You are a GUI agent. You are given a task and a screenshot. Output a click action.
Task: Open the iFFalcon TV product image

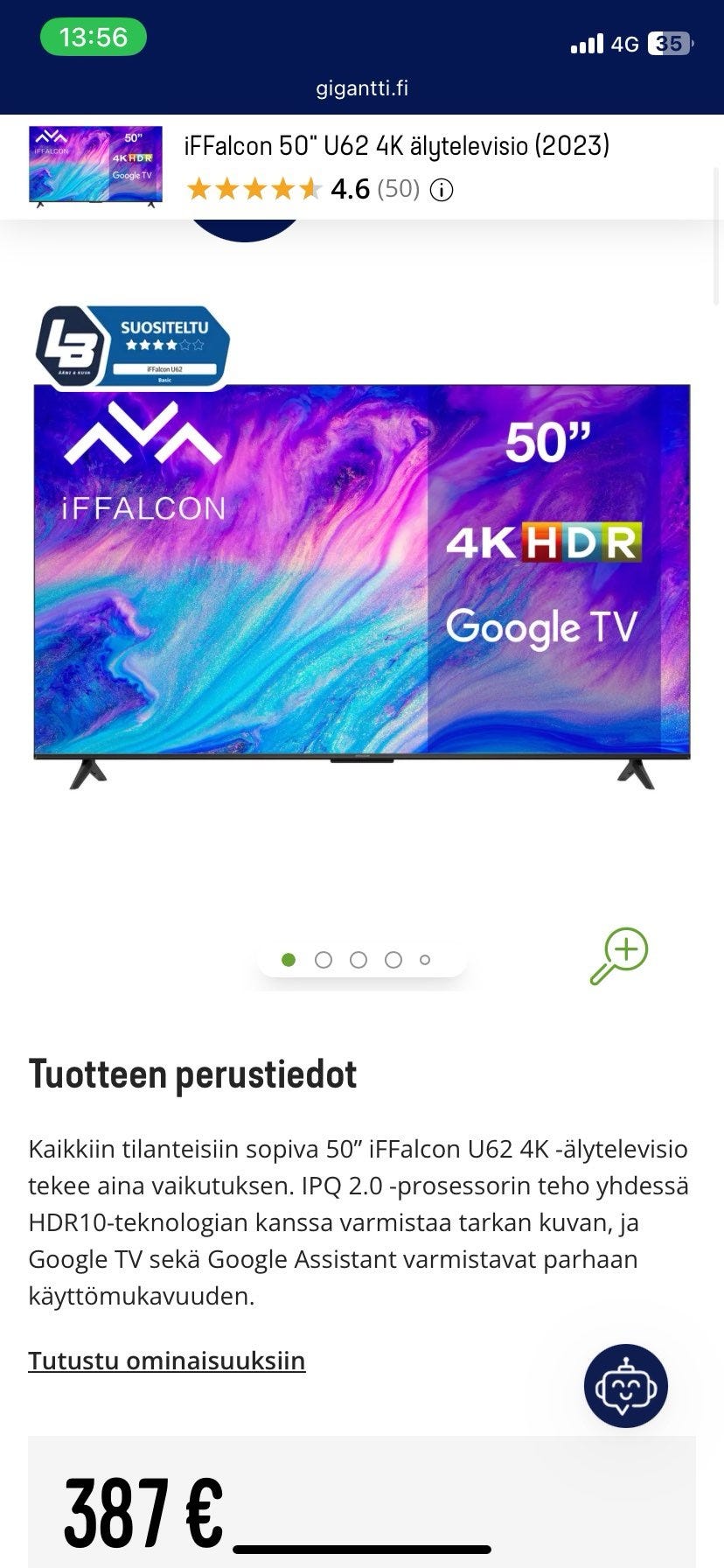click(362, 577)
